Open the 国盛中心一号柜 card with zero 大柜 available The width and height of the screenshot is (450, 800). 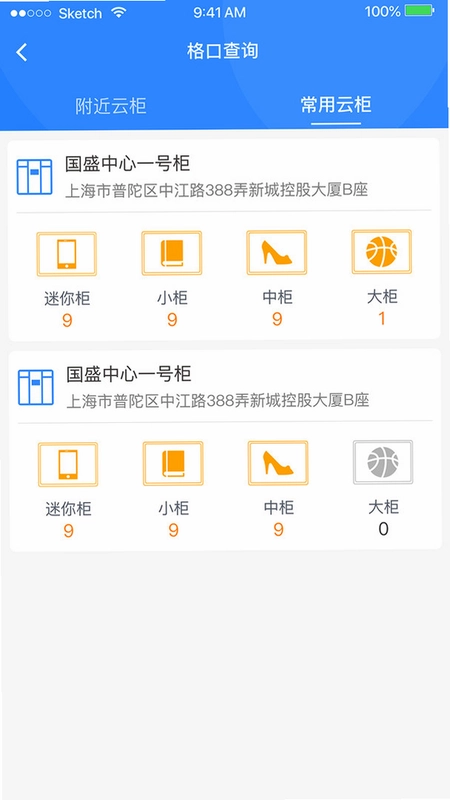(x=225, y=449)
